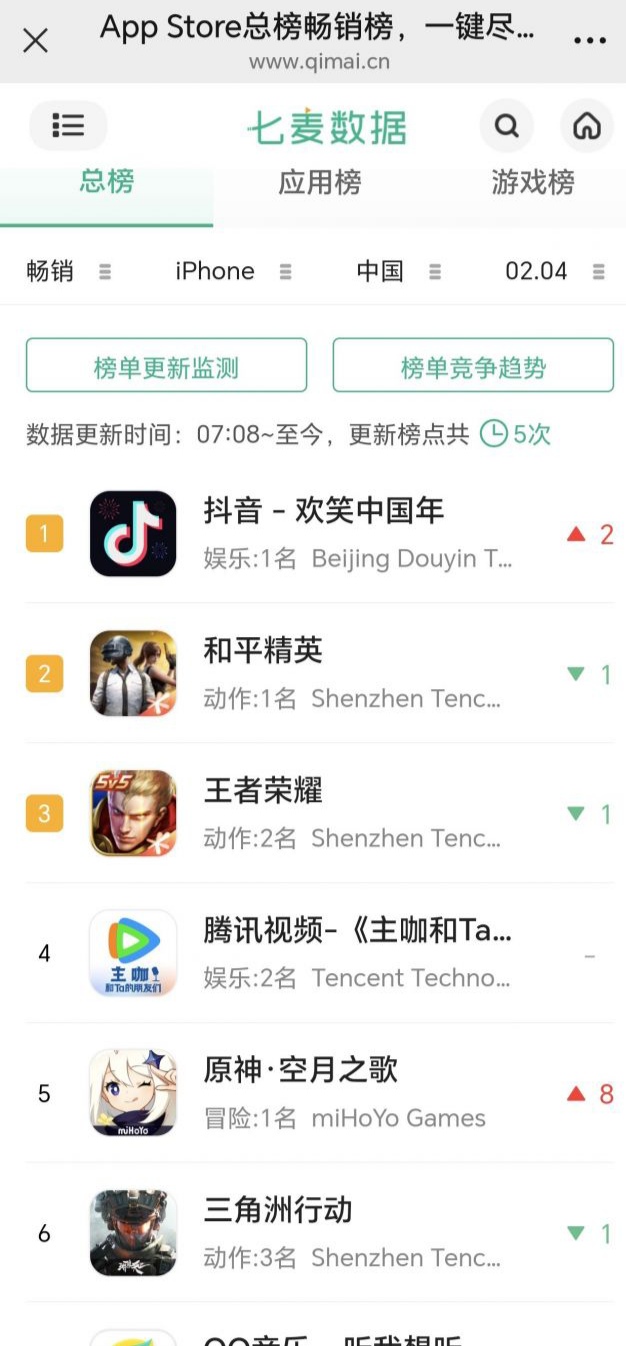
Task: Go to the home icon
Action: point(587,127)
